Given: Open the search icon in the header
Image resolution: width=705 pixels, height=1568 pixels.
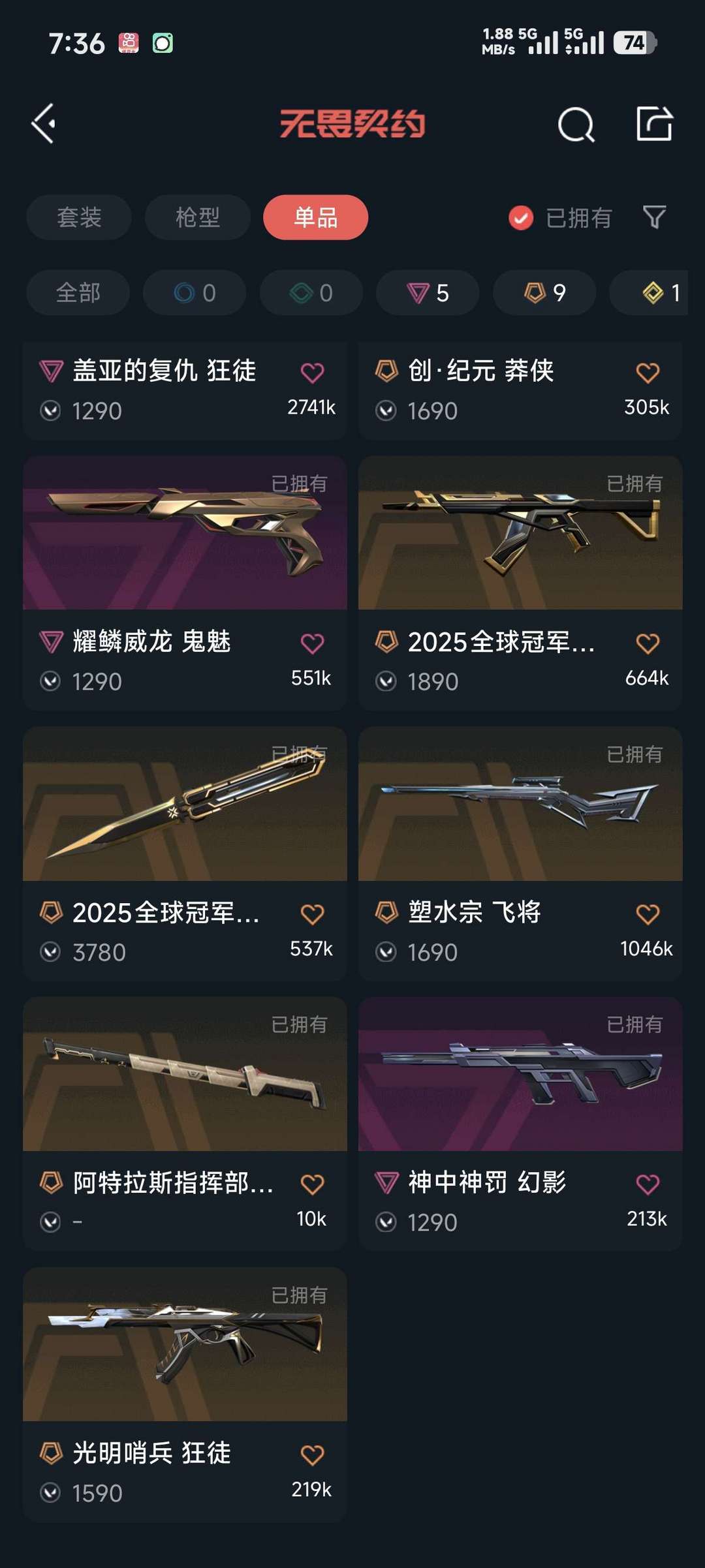Looking at the screenshot, I should point(576,124).
